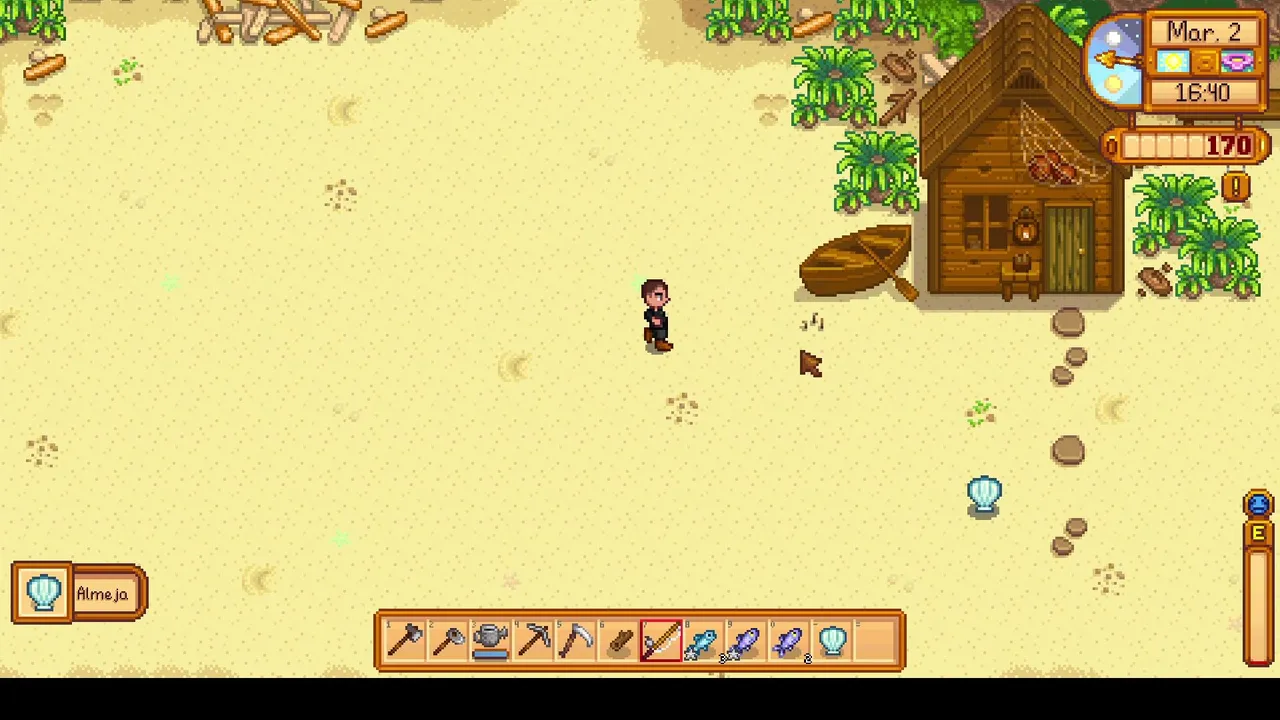The image size is (1280, 720).
Task: Select the wood item in slot 6
Action: 619,640
